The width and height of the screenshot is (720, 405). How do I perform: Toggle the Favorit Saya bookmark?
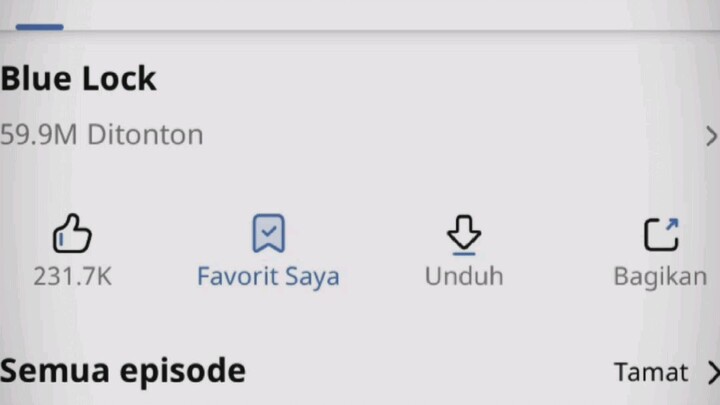268,235
